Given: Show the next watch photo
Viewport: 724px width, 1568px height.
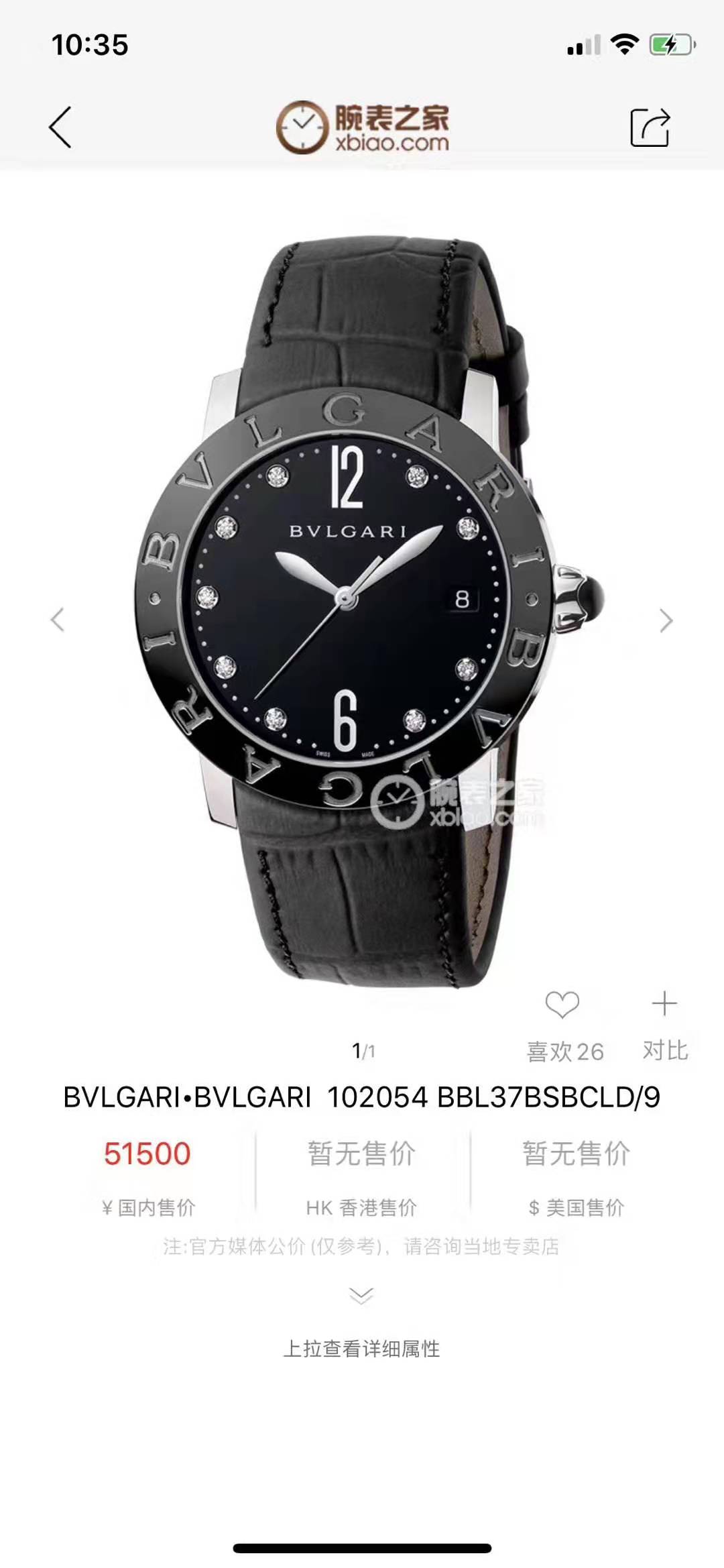Looking at the screenshot, I should 665,620.
